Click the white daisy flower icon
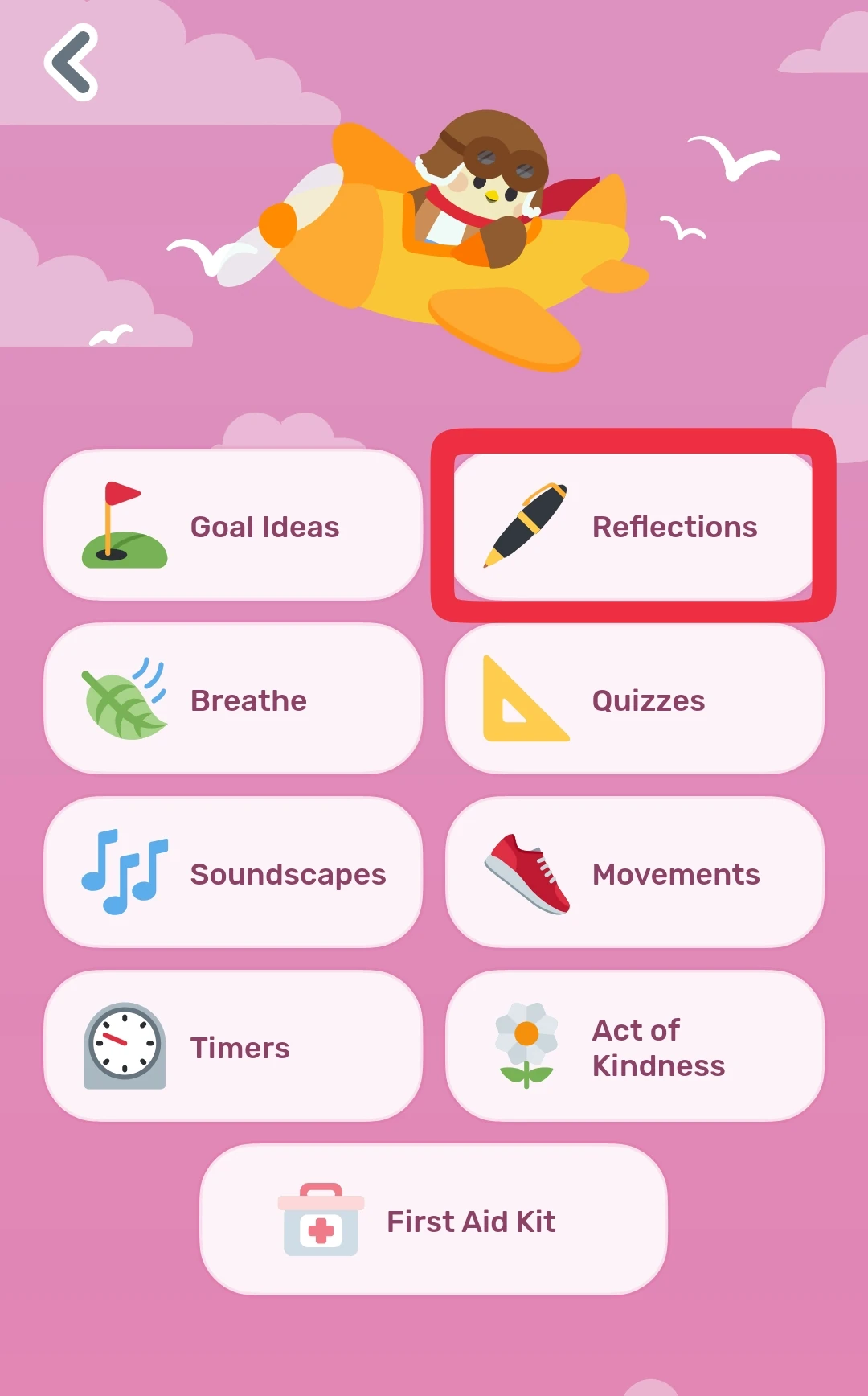This screenshot has width=868, height=1396. [x=526, y=1043]
